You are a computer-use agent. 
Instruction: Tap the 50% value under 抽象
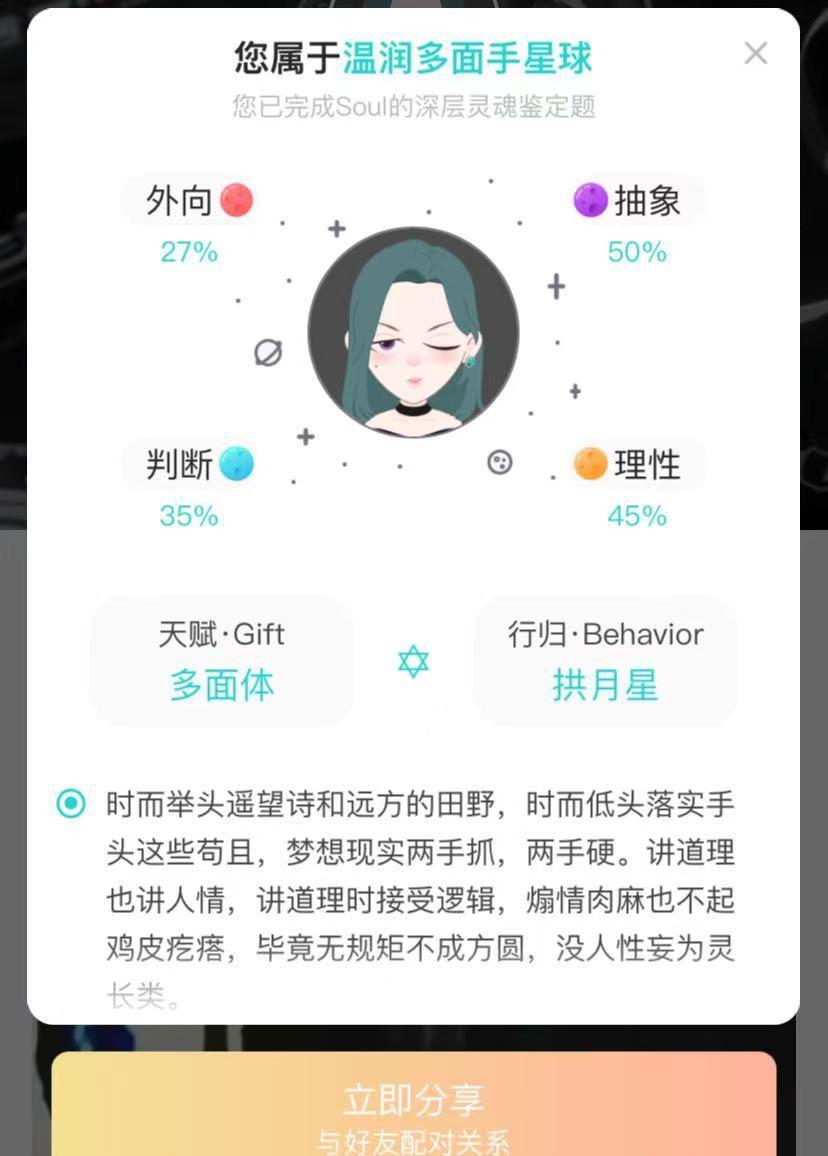pos(635,253)
